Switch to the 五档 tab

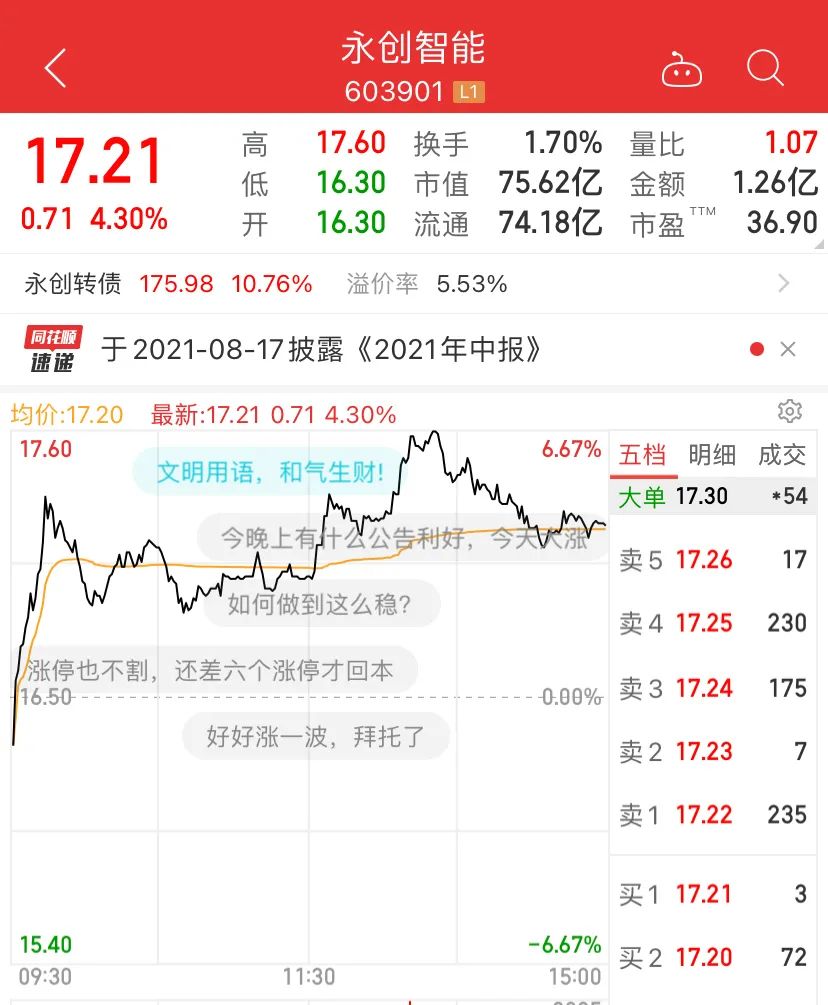(x=642, y=455)
